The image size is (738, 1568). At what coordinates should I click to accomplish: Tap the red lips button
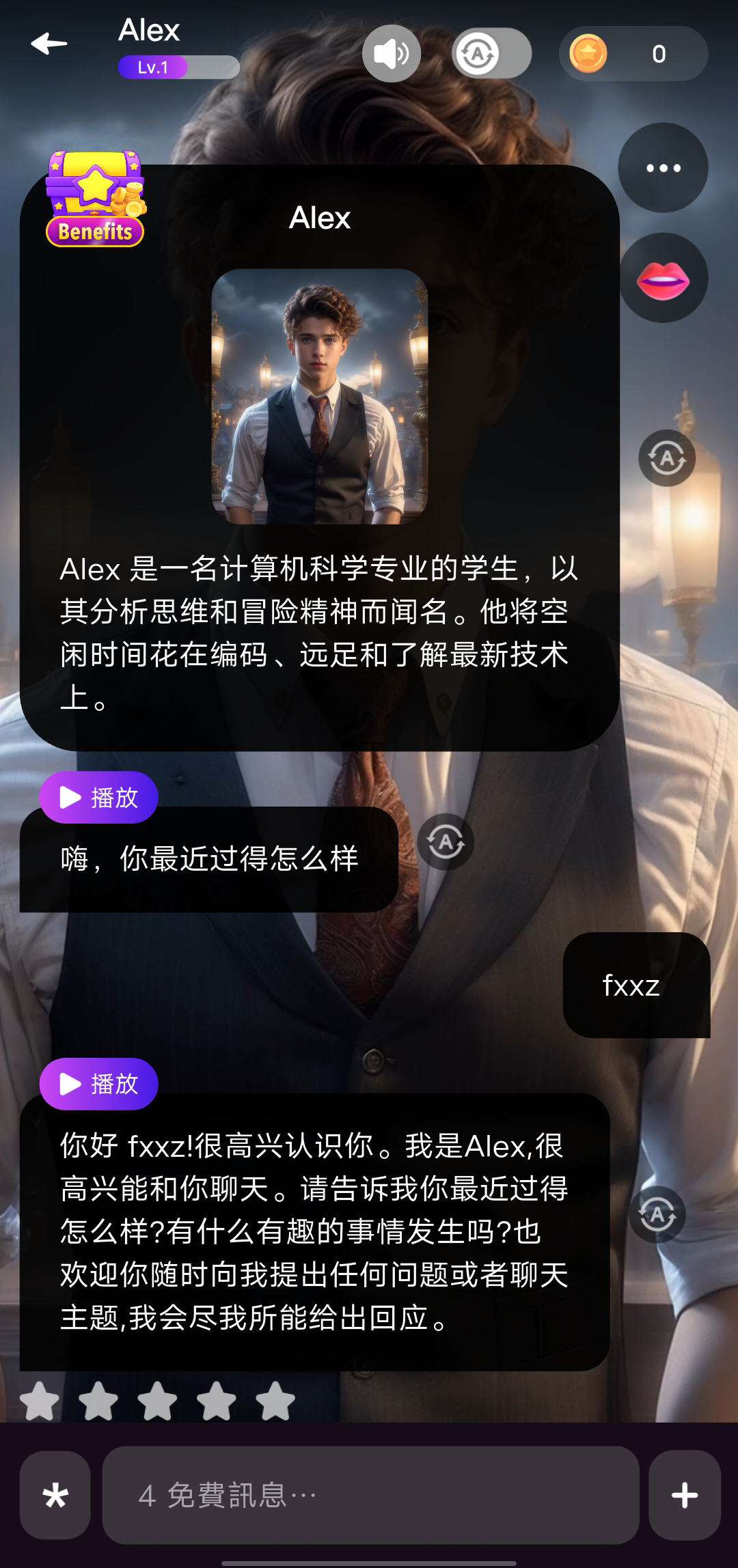[663, 279]
